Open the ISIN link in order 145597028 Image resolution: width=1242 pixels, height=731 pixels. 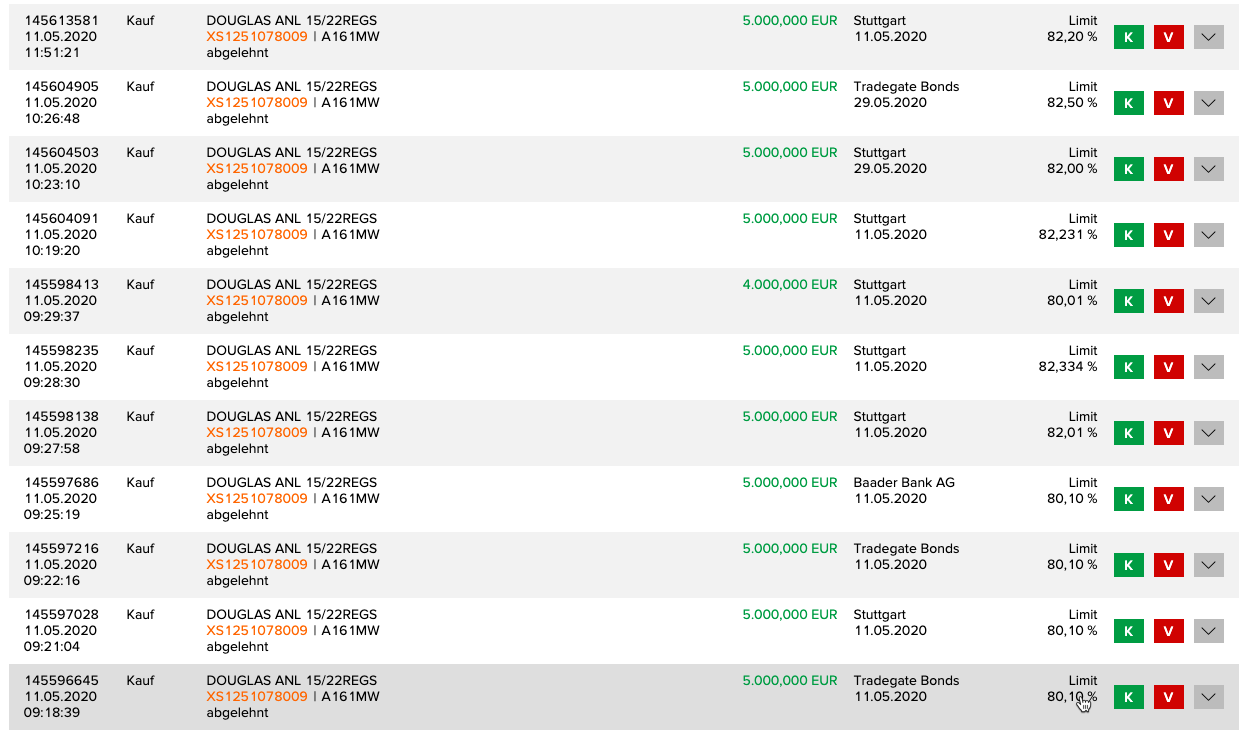(x=257, y=631)
